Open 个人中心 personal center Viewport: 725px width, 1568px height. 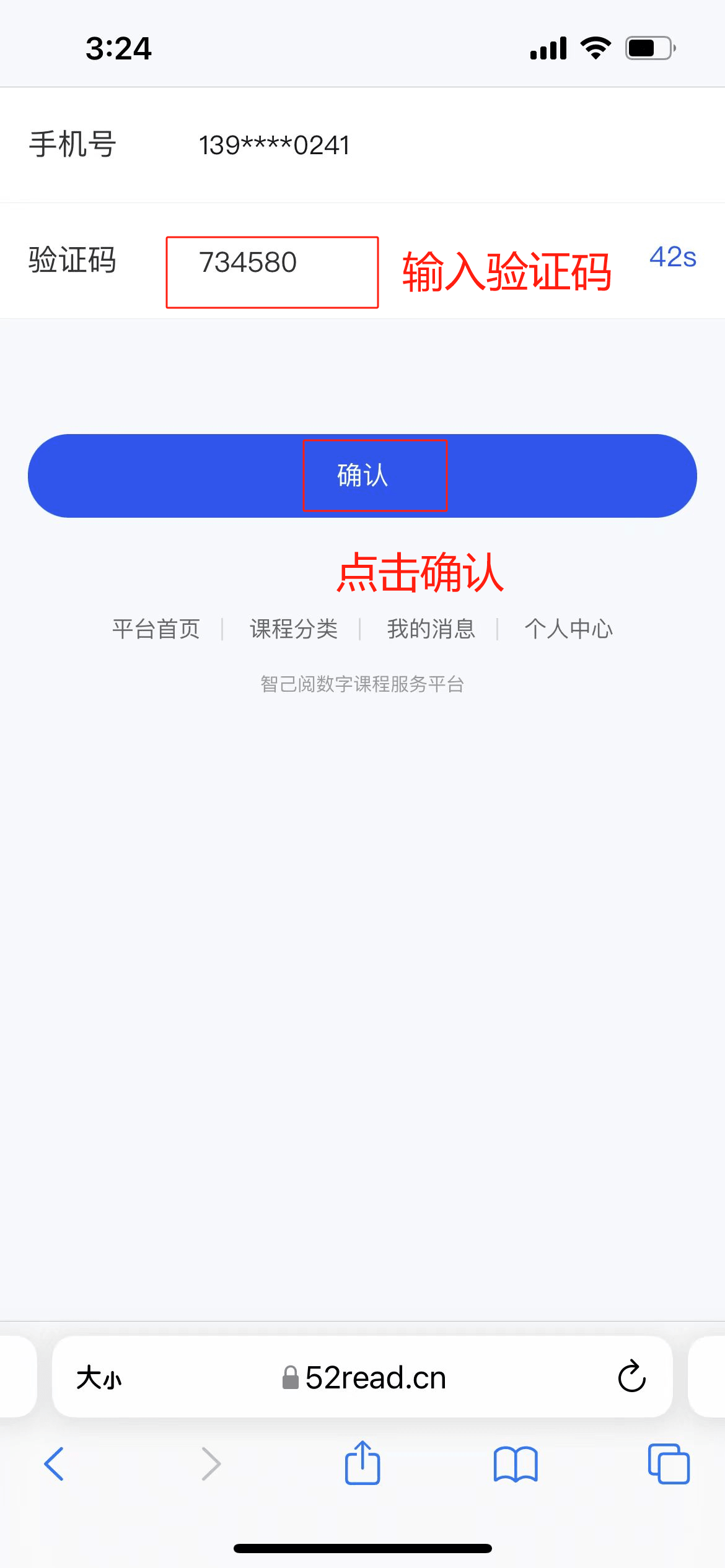point(569,629)
